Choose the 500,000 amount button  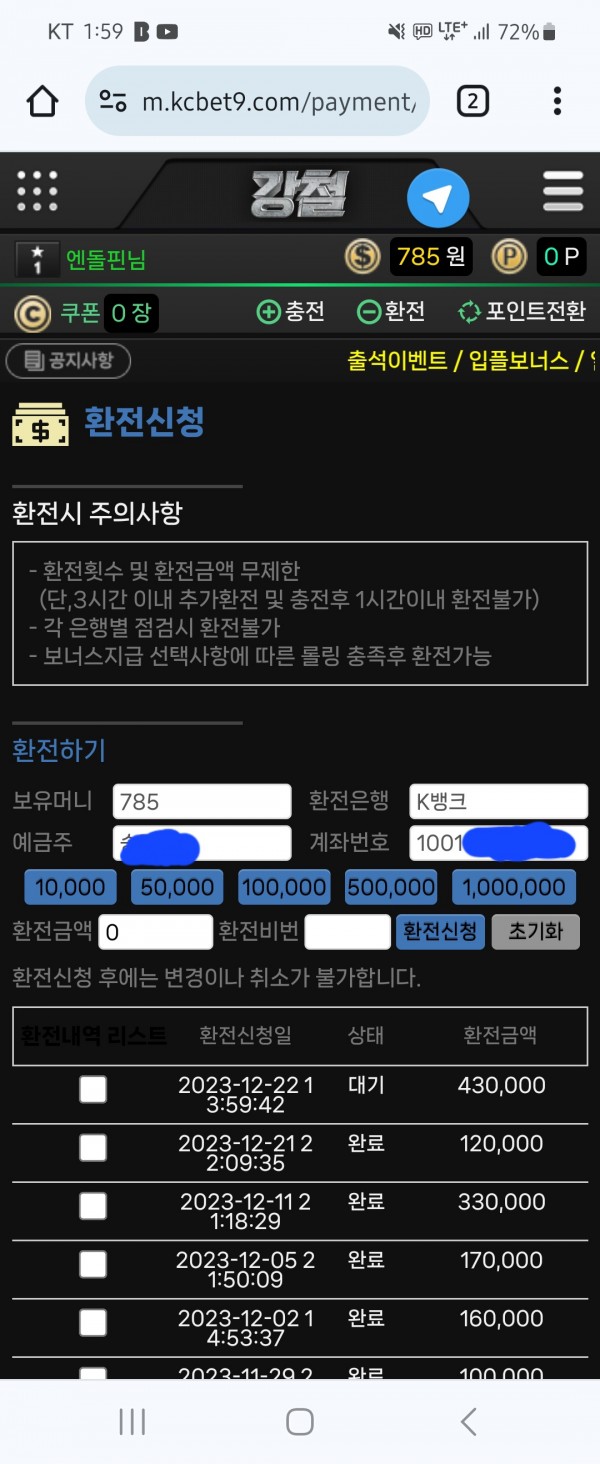click(x=391, y=887)
